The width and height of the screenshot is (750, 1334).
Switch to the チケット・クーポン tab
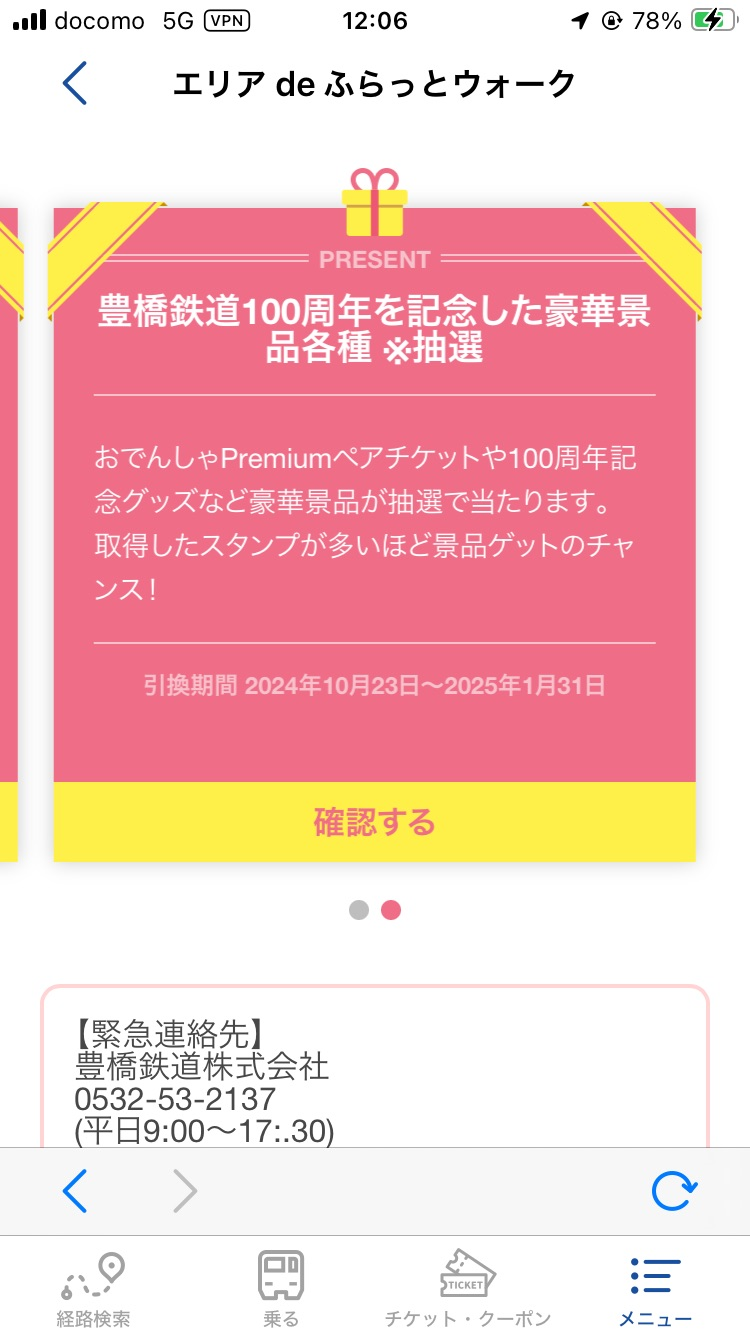(468, 1289)
